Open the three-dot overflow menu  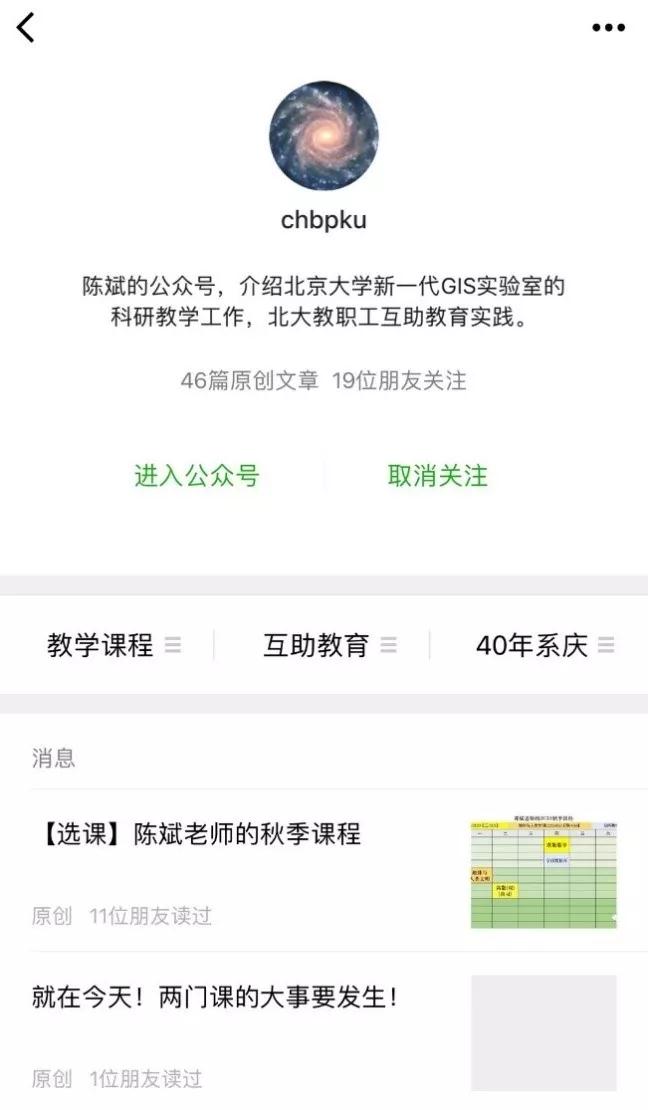608,28
